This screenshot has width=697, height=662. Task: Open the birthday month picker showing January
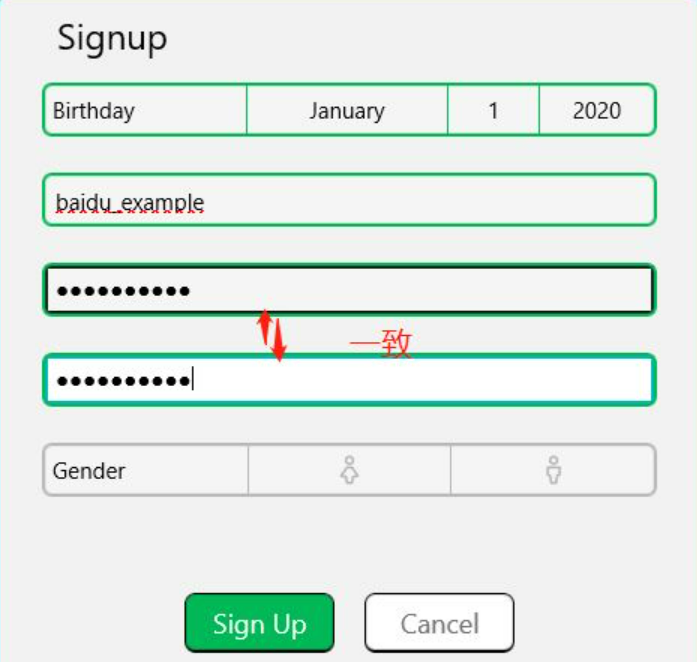[x=346, y=111]
